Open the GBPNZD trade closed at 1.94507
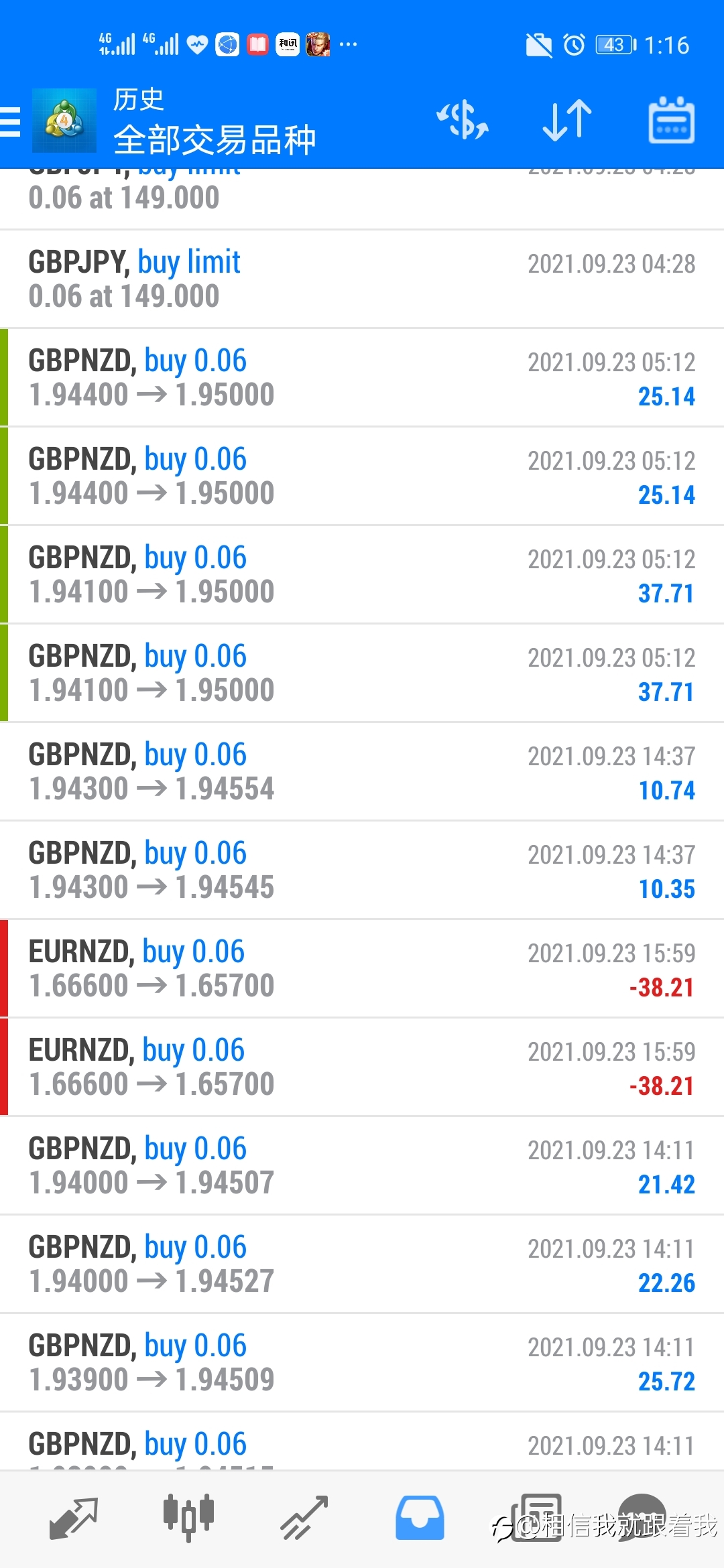The image size is (724, 1568). coord(362,1165)
